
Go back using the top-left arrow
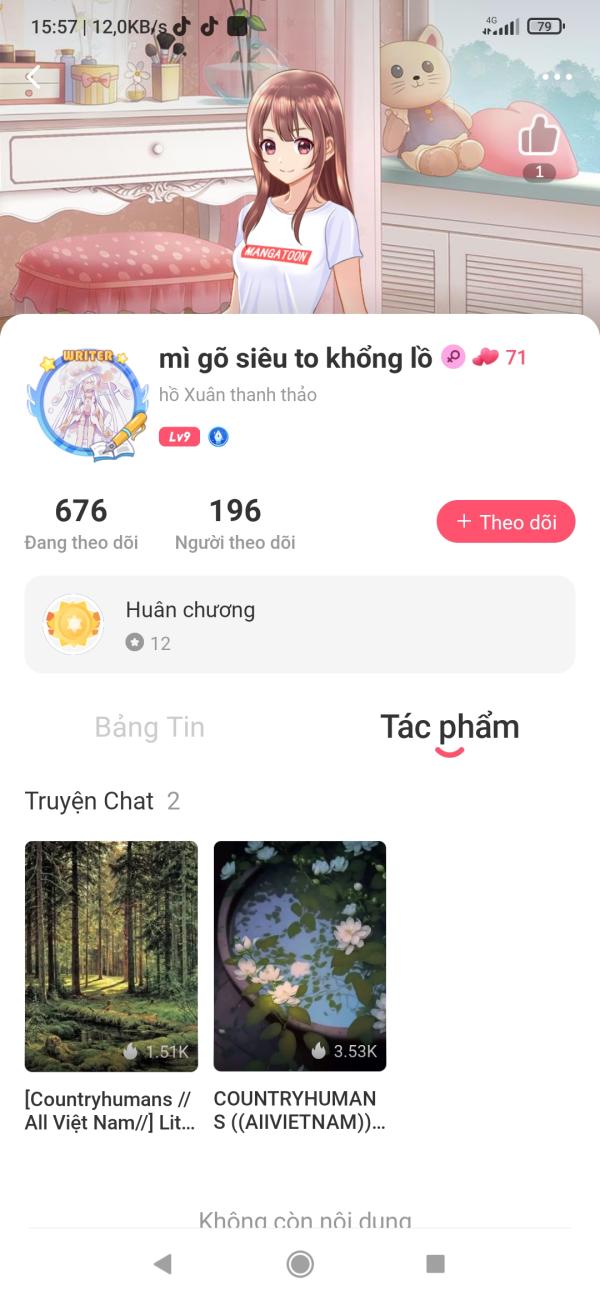coord(33,77)
